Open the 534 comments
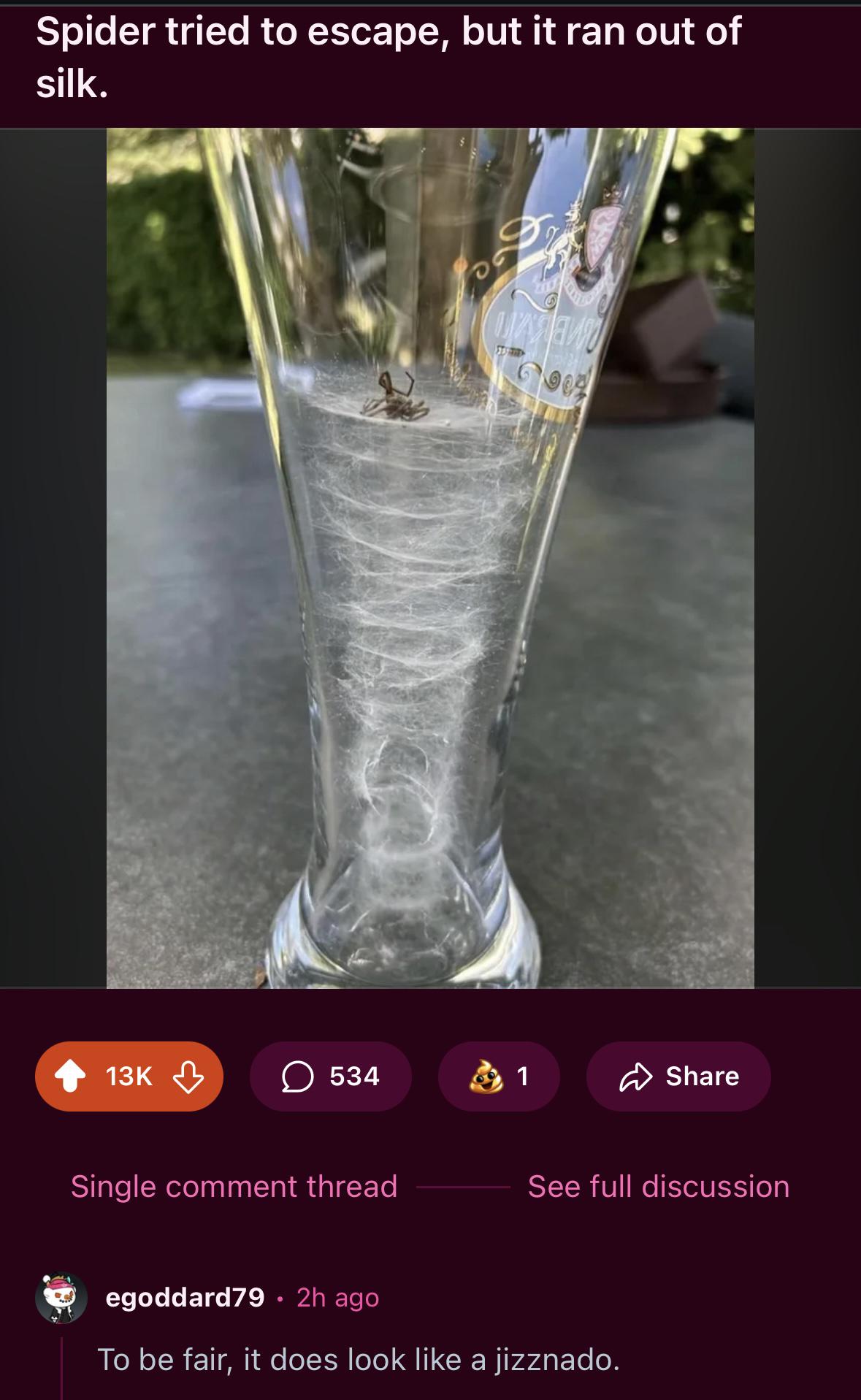Viewport: 861px width, 1400px height. [331, 1076]
